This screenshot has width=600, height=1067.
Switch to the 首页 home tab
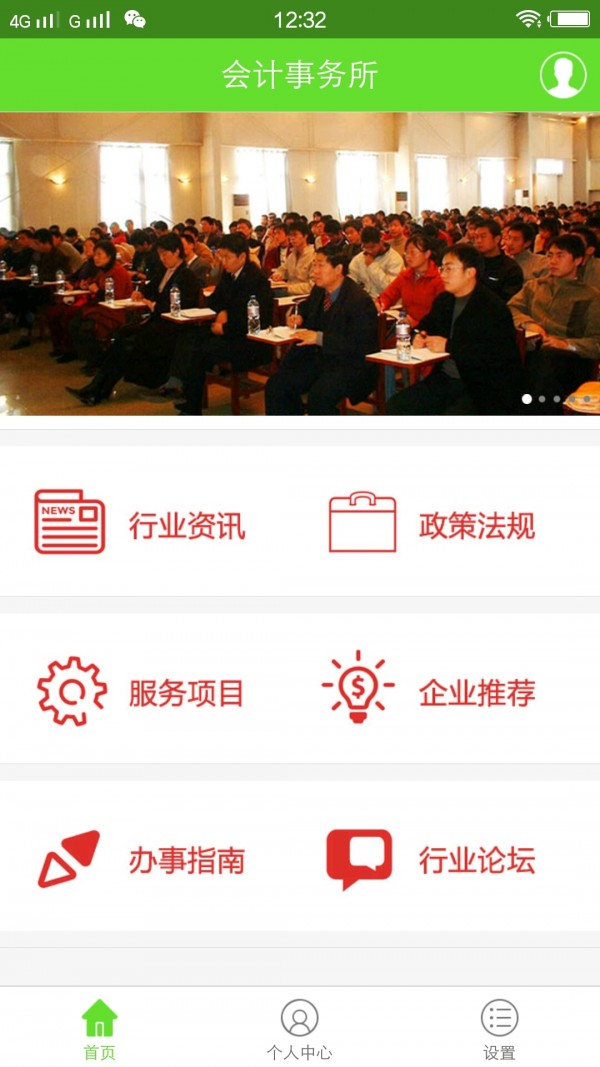(99, 1029)
